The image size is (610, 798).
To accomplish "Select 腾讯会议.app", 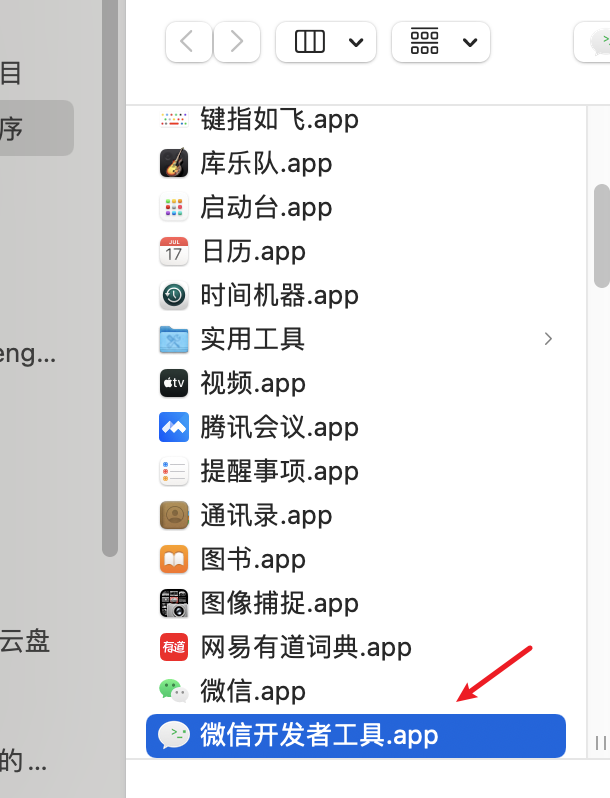I will (x=279, y=427).
